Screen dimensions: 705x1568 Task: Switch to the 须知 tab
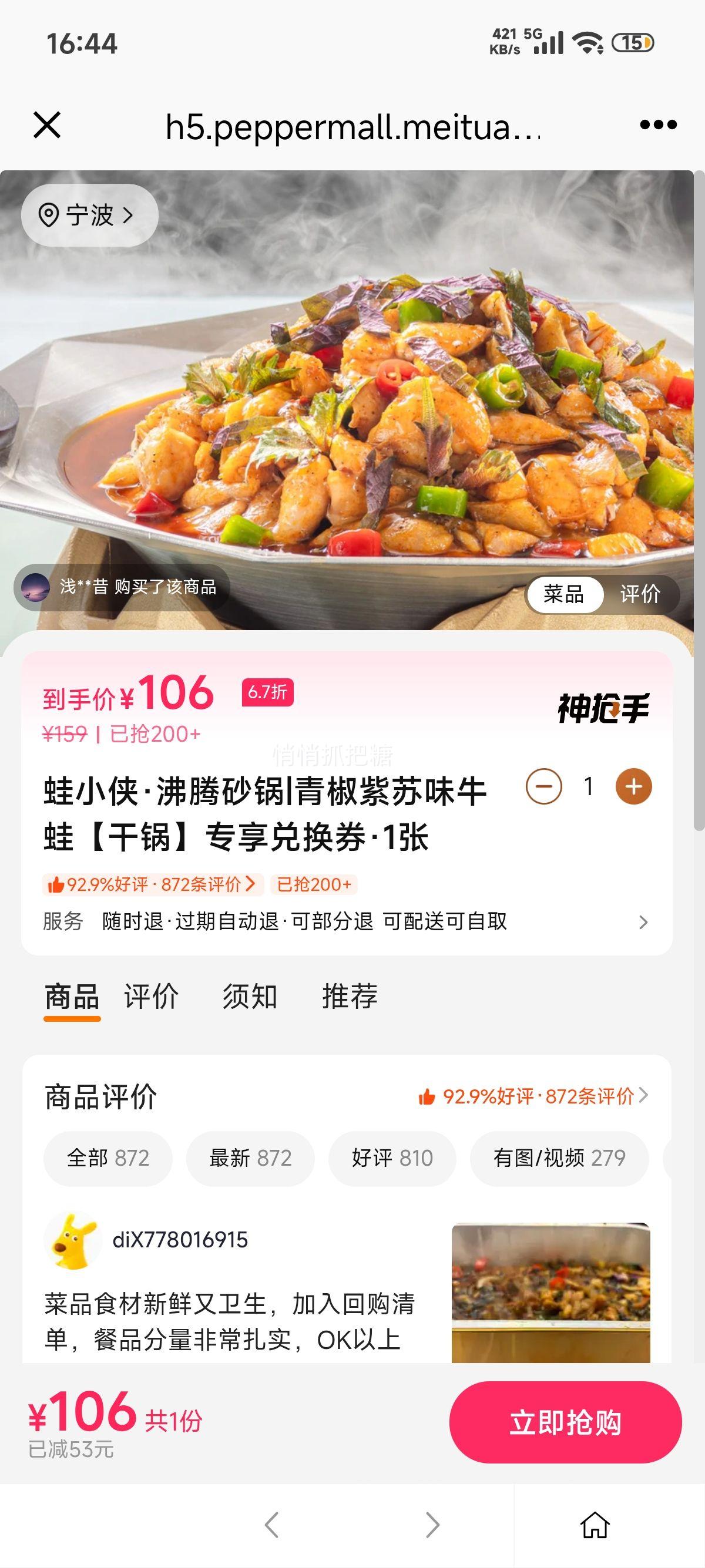click(250, 997)
